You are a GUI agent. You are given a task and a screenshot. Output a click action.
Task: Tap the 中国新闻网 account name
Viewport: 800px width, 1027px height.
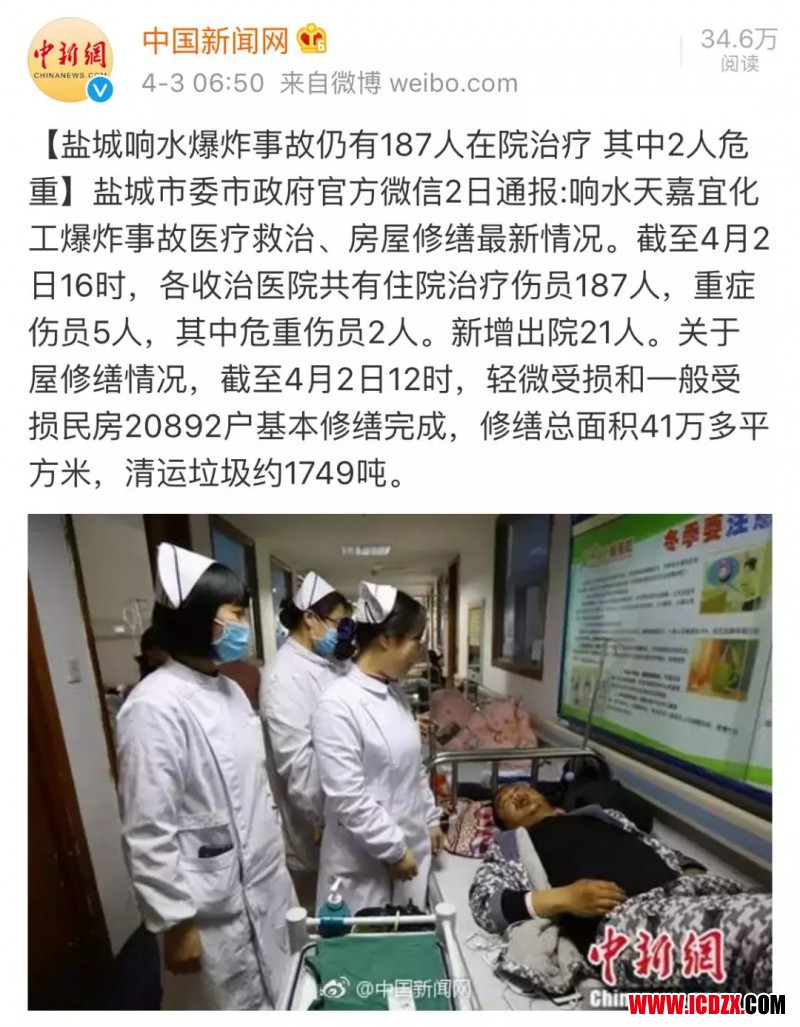pyautogui.click(x=215, y=40)
